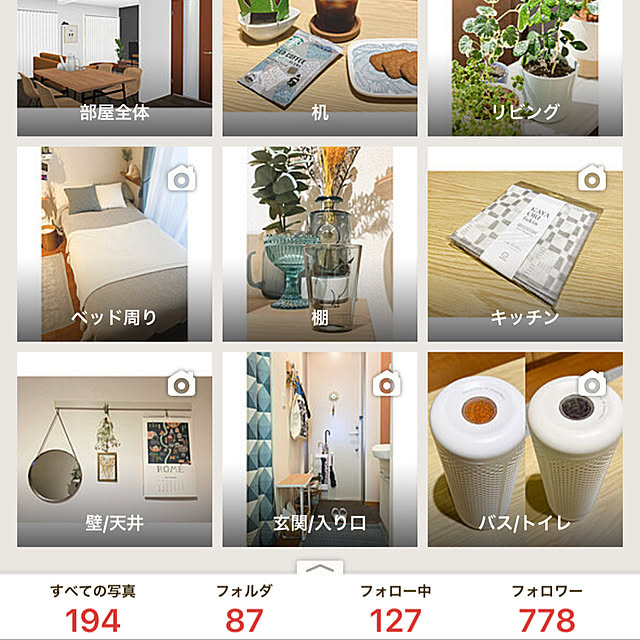The width and height of the screenshot is (640, 640).
Task: Show the フォロワー list of 778
Action: tap(546, 608)
